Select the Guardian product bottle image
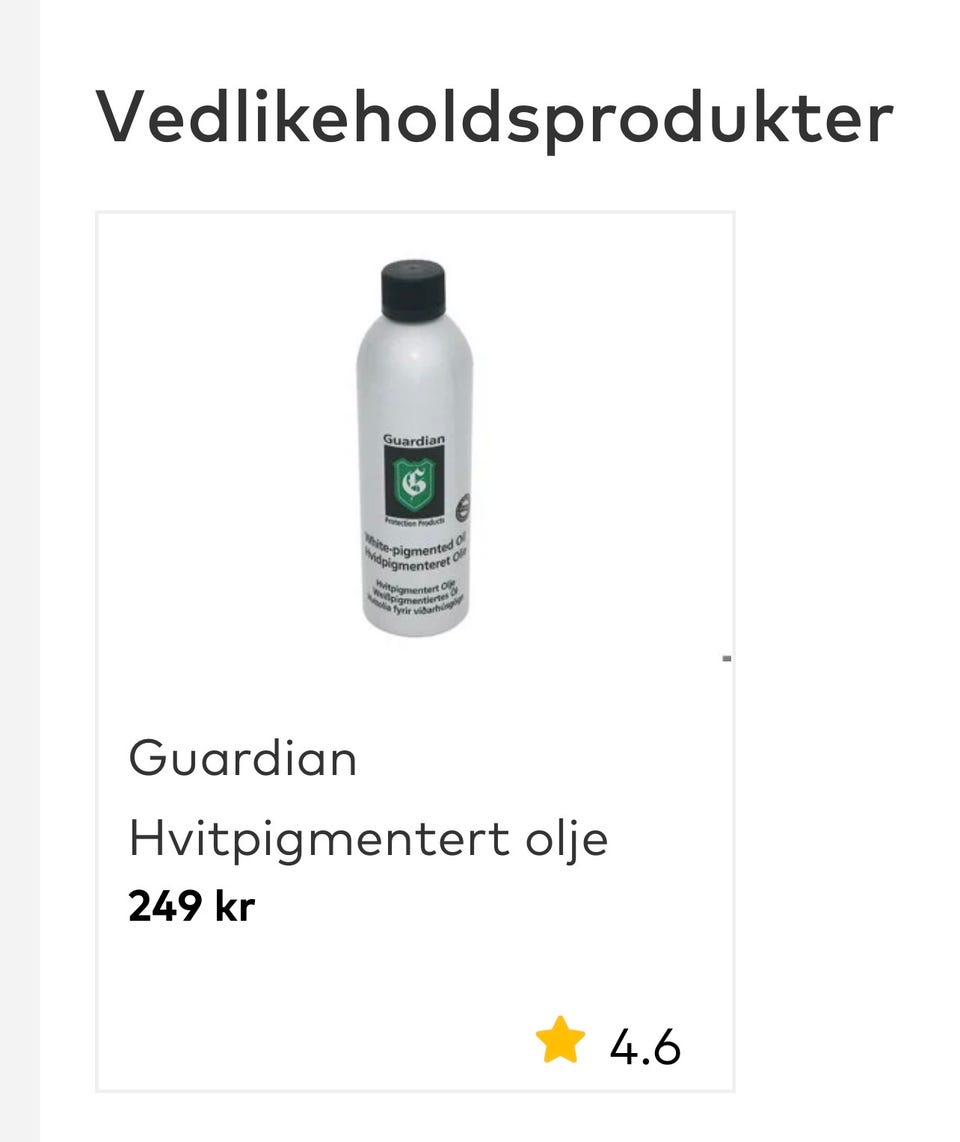This screenshot has width=960, height=1142. point(418,450)
